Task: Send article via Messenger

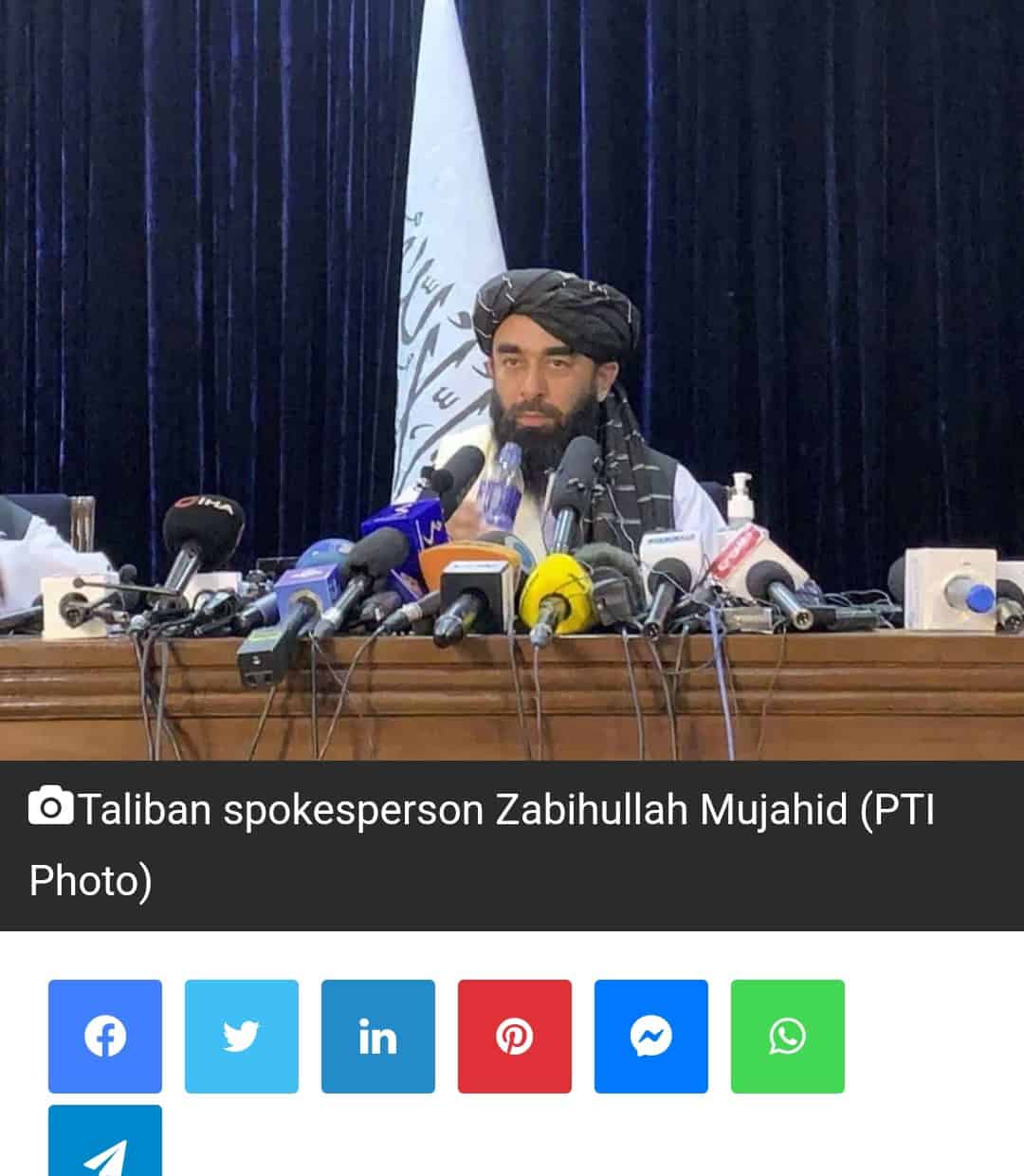Action: click(x=651, y=1036)
